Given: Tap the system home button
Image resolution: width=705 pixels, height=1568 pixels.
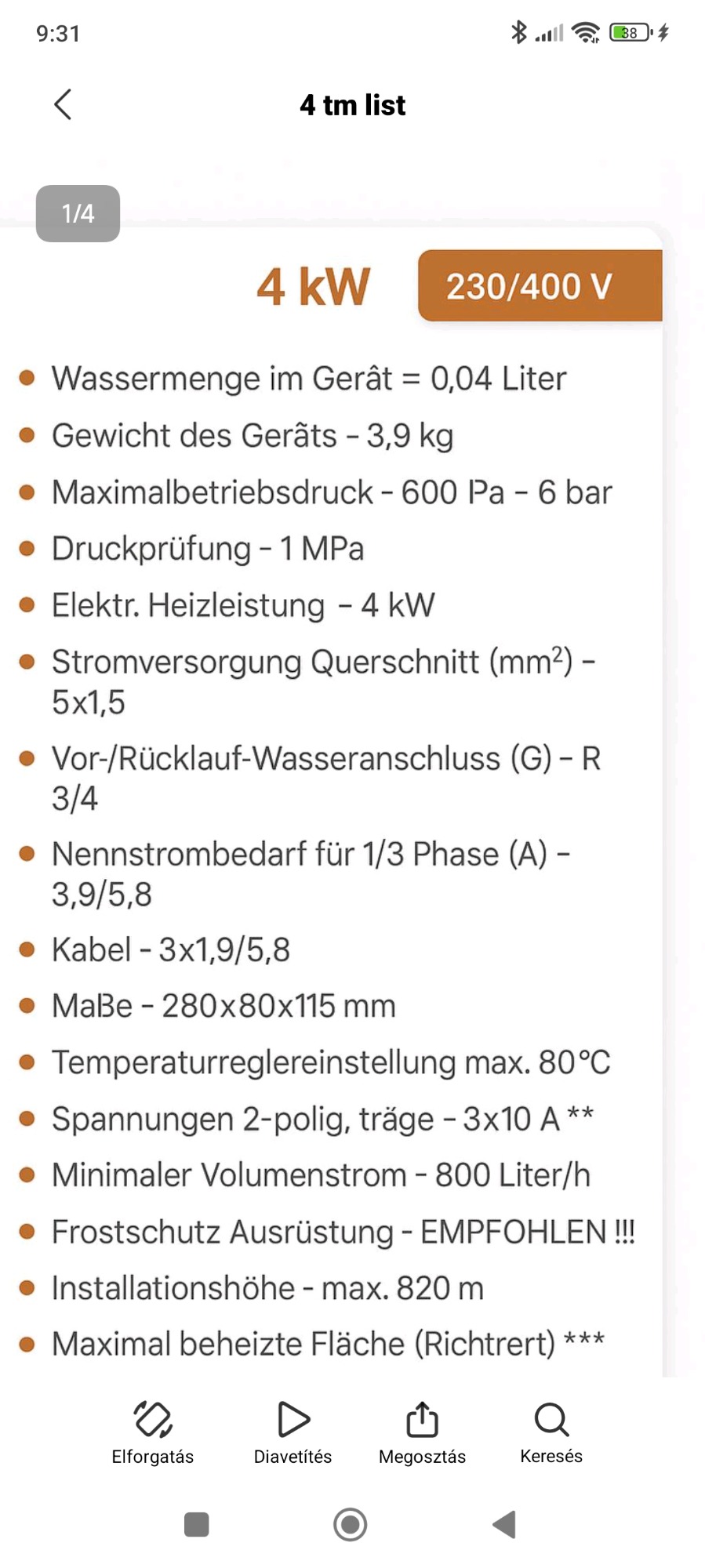Looking at the screenshot, I should click(x=351, y=1525).
